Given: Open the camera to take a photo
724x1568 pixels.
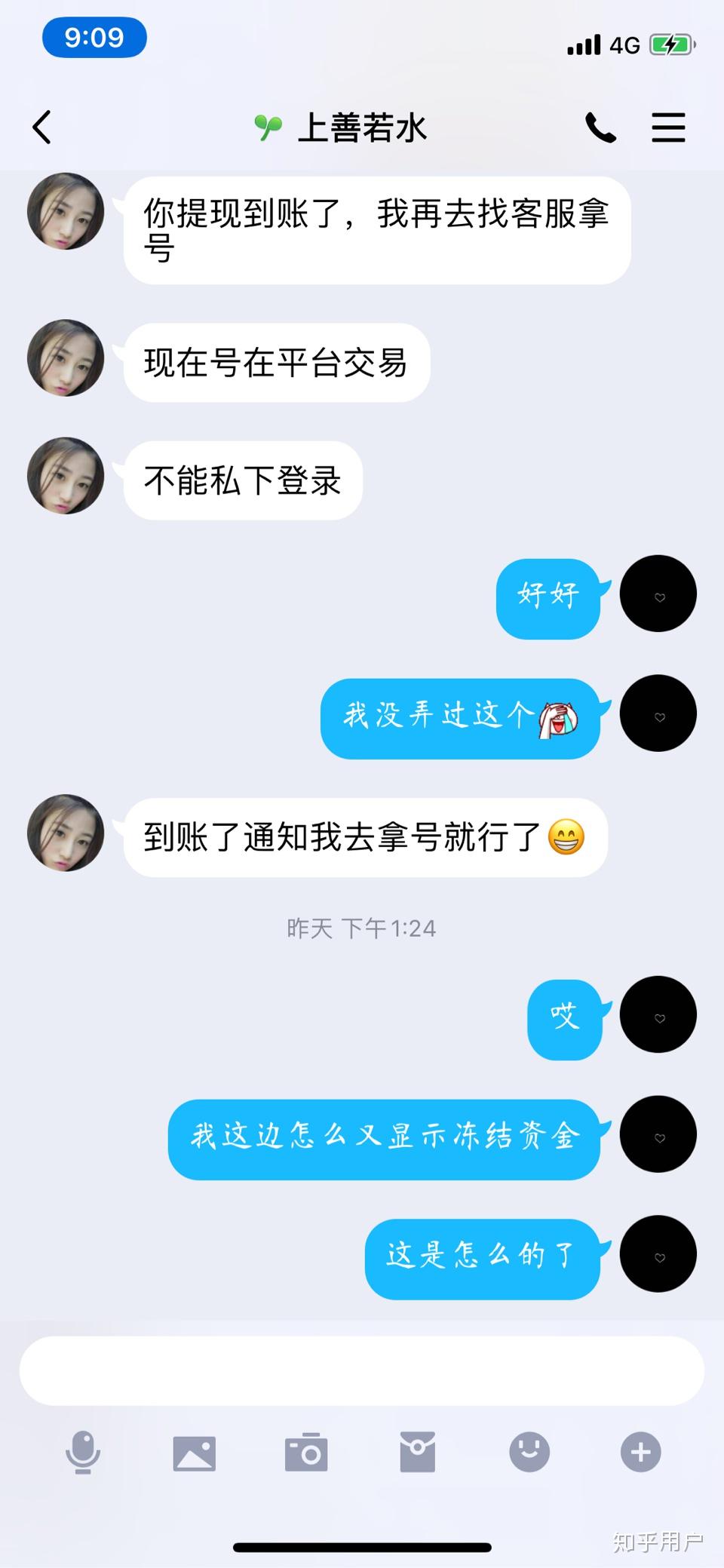Looking at the screenshot, I should pos(306,1452).
